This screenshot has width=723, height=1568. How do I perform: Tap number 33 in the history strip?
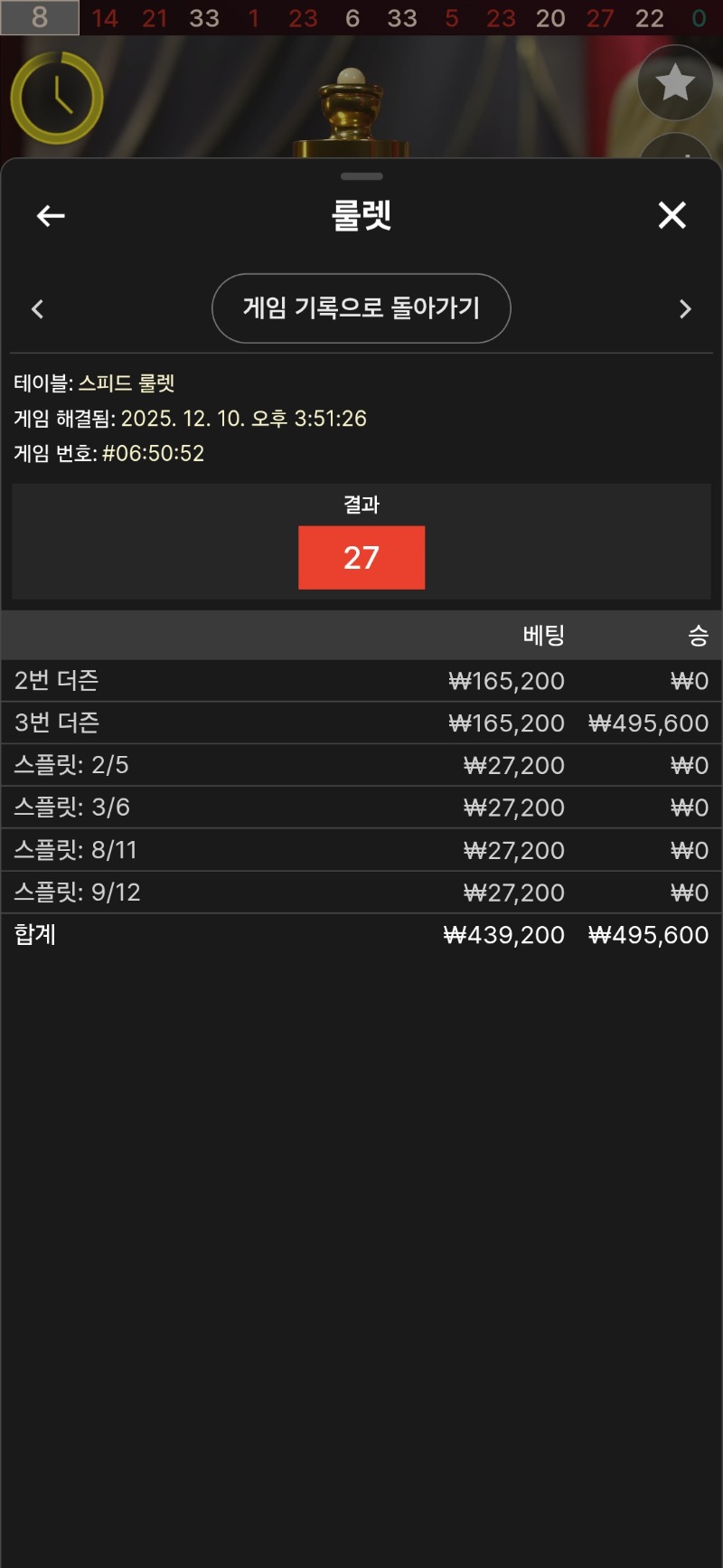click(203, 17)
